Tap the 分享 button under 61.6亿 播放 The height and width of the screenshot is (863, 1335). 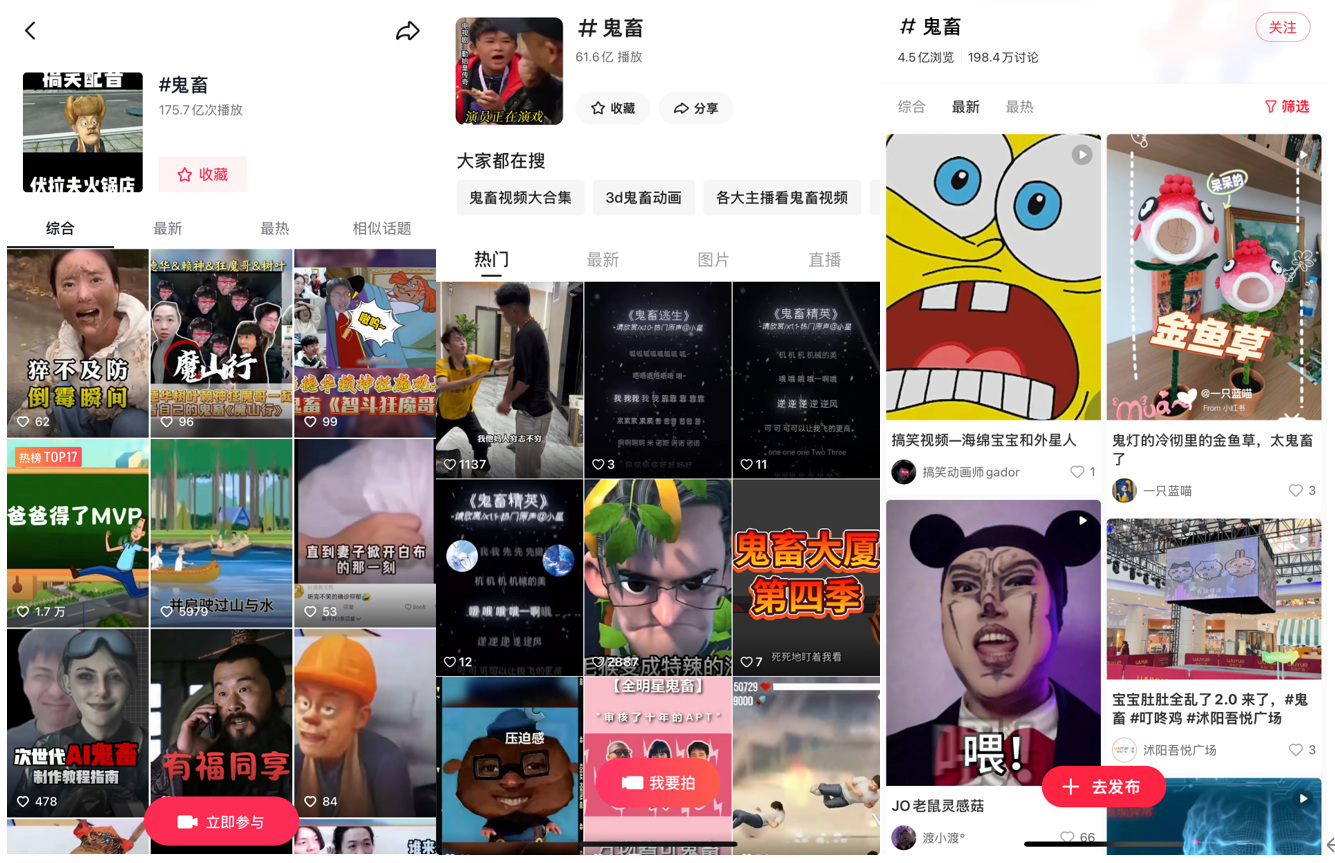(696, 108)
